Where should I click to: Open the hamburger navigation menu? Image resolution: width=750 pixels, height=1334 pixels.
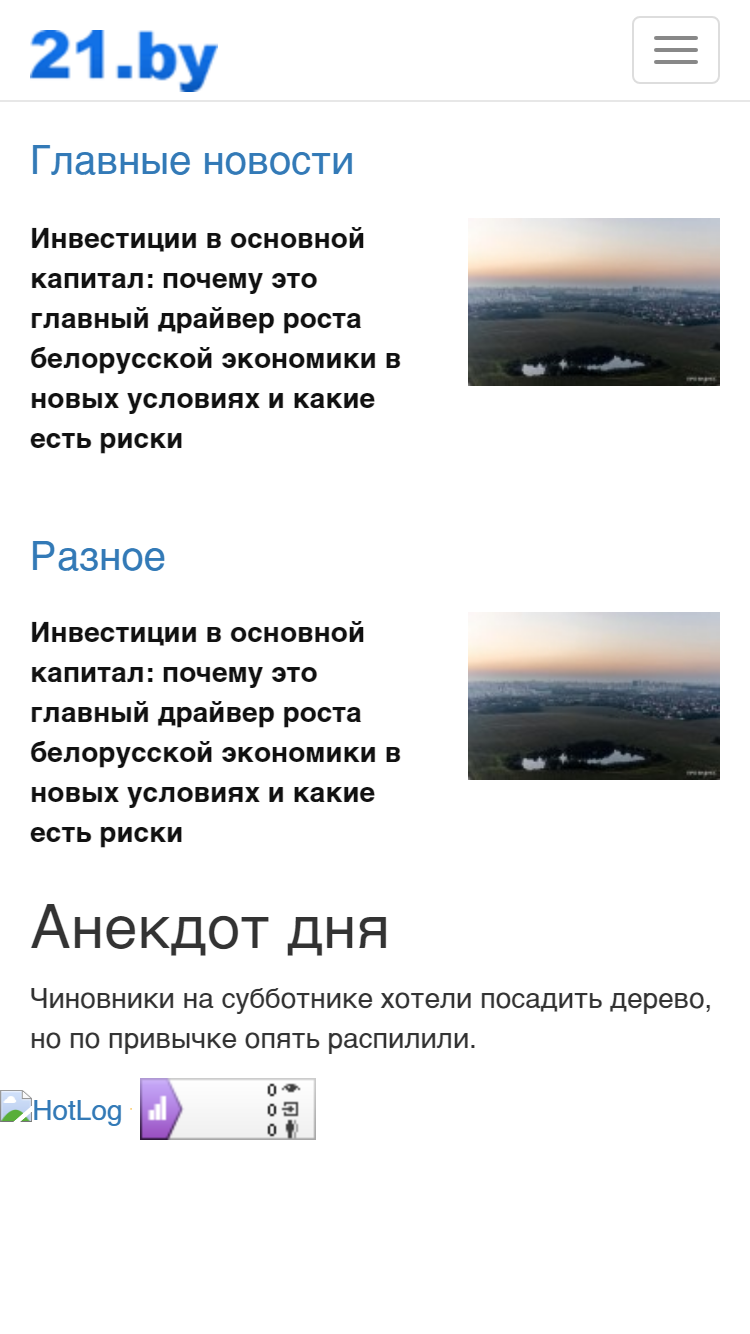pyautogui.click(x=676, y=50)
